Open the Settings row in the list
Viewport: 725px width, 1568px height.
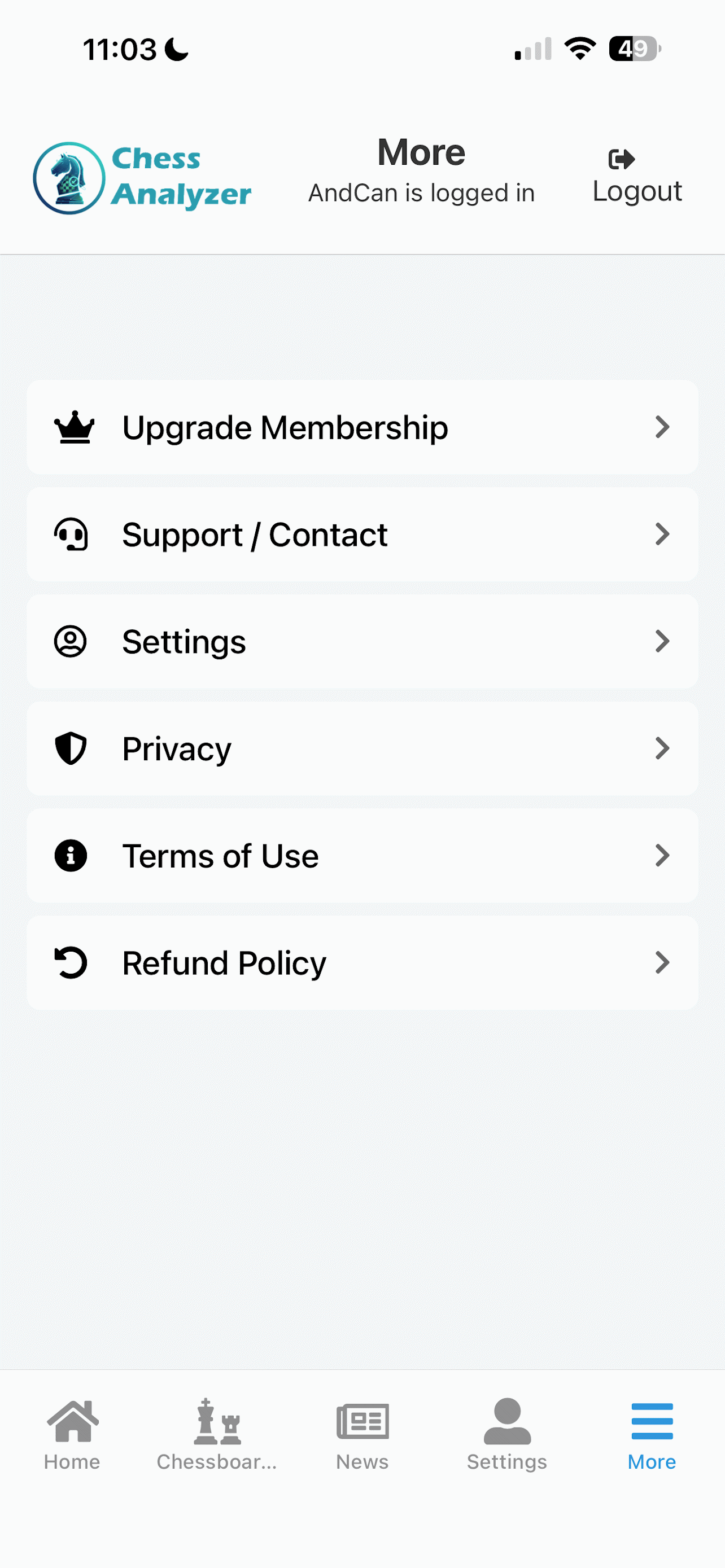(x=362, y=642)
